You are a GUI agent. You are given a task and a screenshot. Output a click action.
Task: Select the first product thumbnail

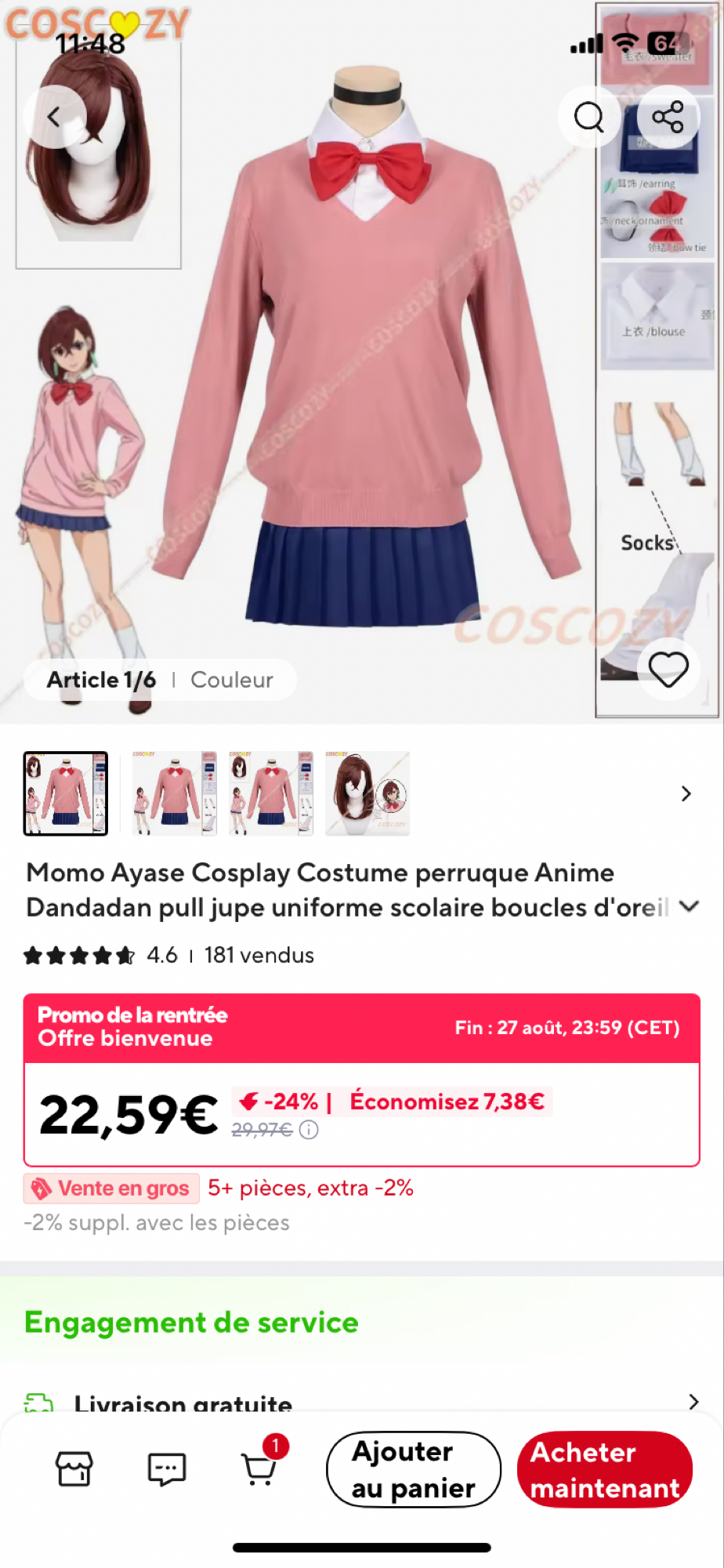tap(66, 793)
